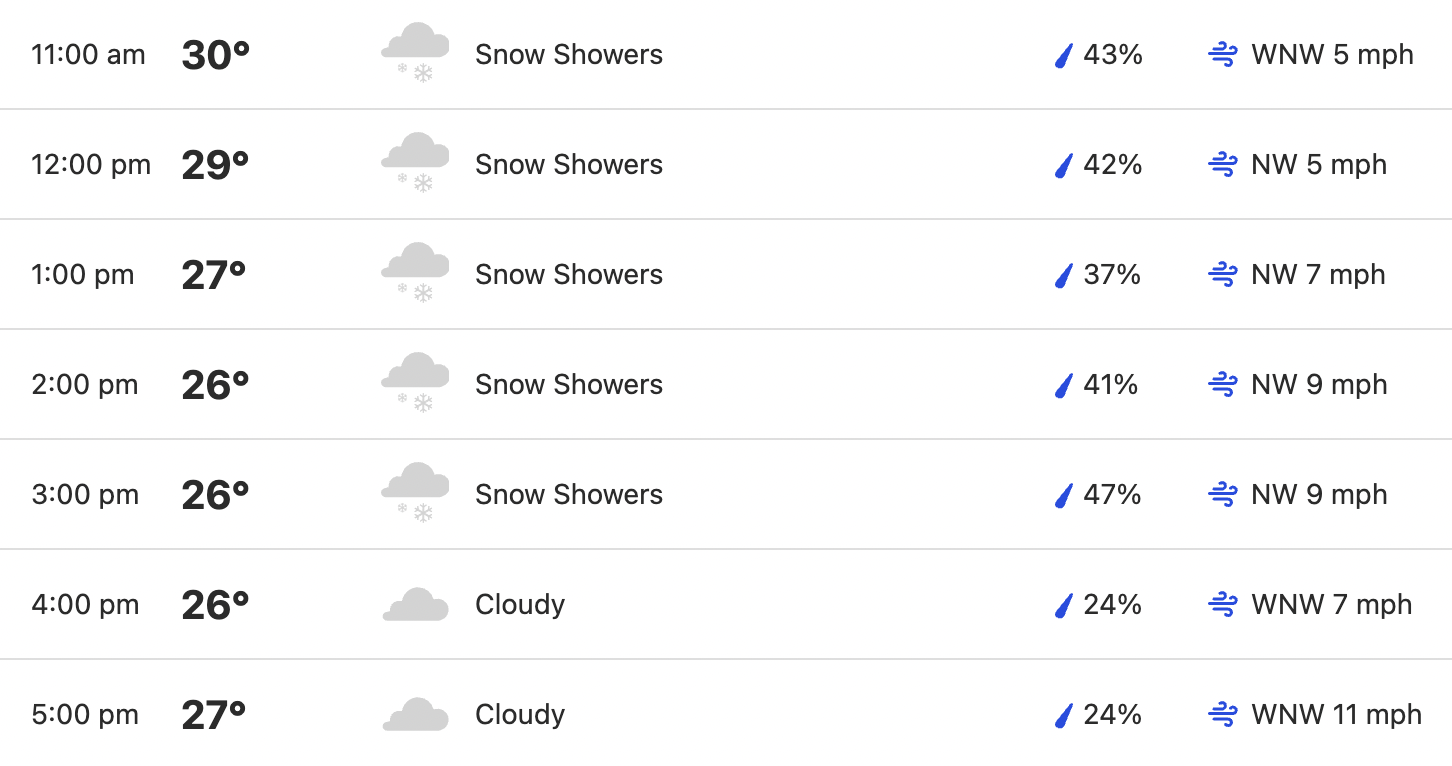Expand the 12:00 pm Snow Showers row

[x=725, y=164]
